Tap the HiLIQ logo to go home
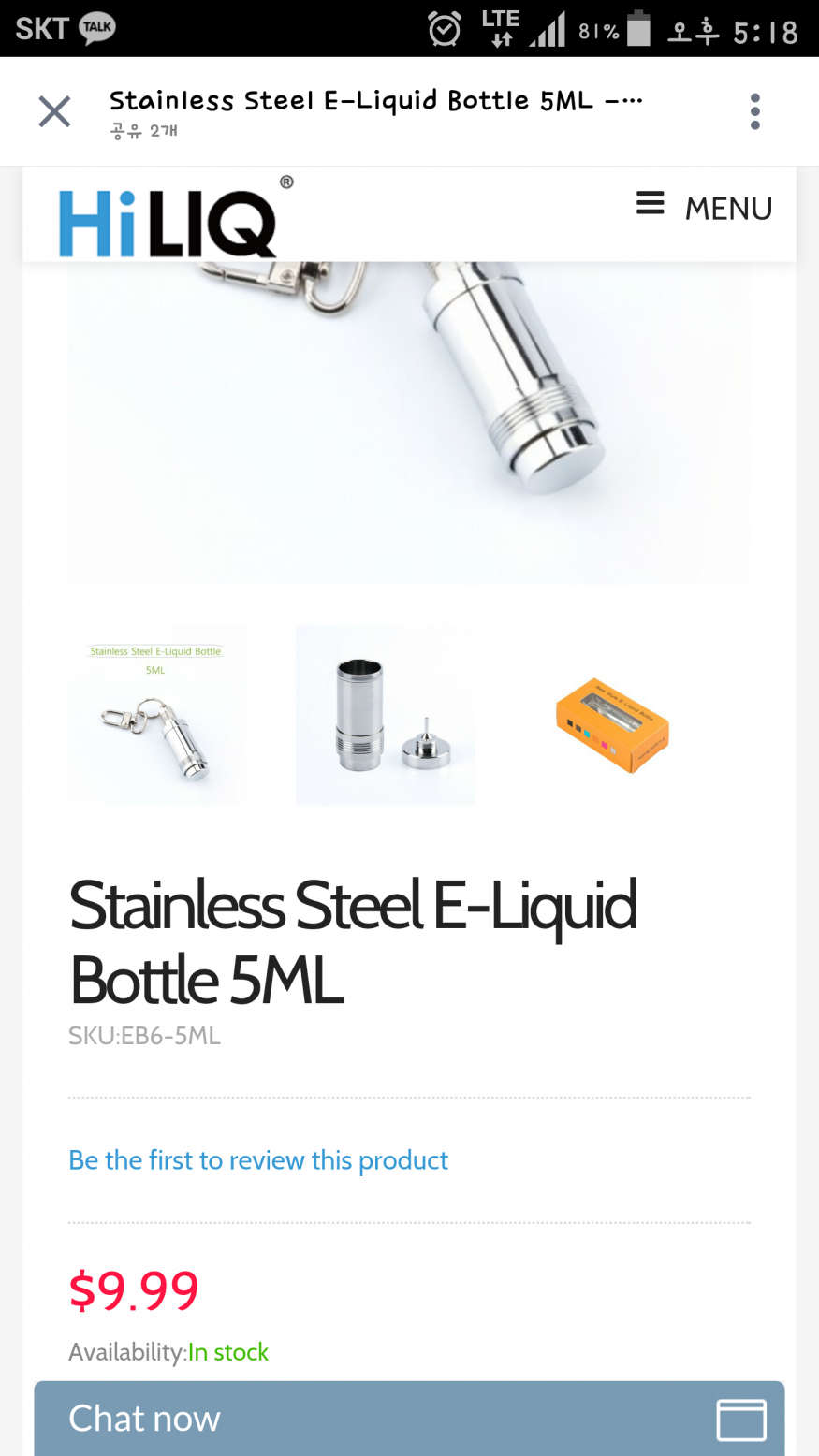 point(168,220)
